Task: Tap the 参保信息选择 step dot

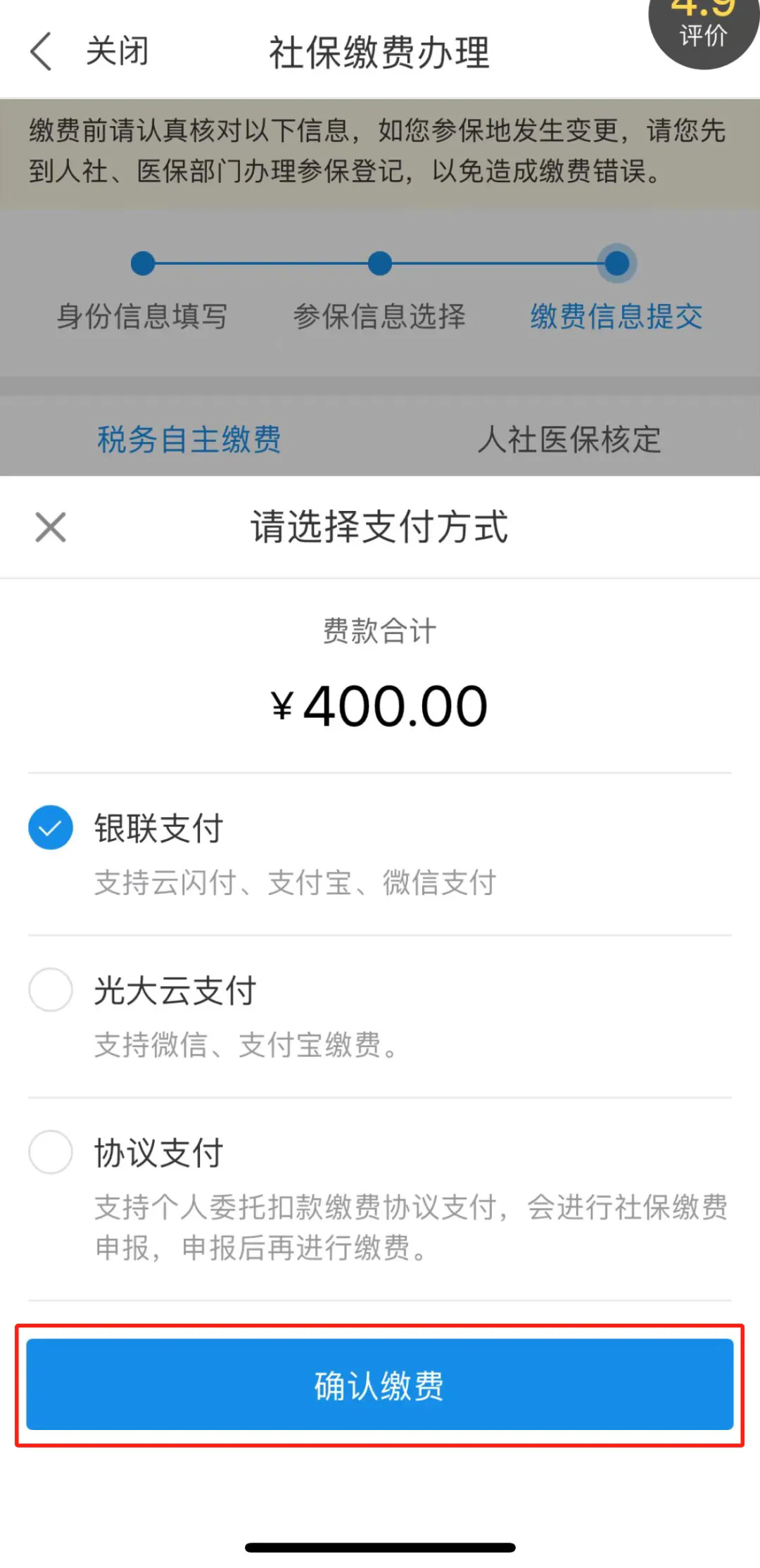Action: click(x=379, y=265)
